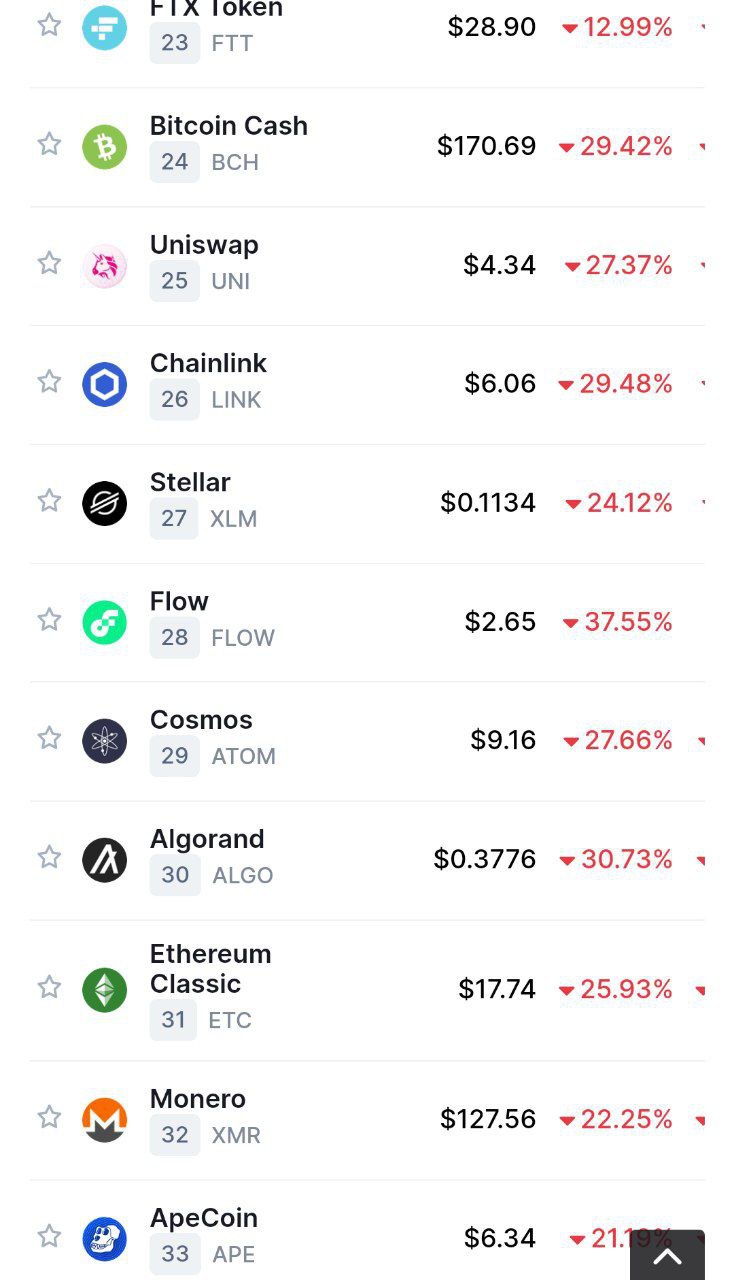View the Chainlink LINK row
Image resolution: width=734 pixels, height=1280 pixels.
pyautogui.click(x=208, y=363)
